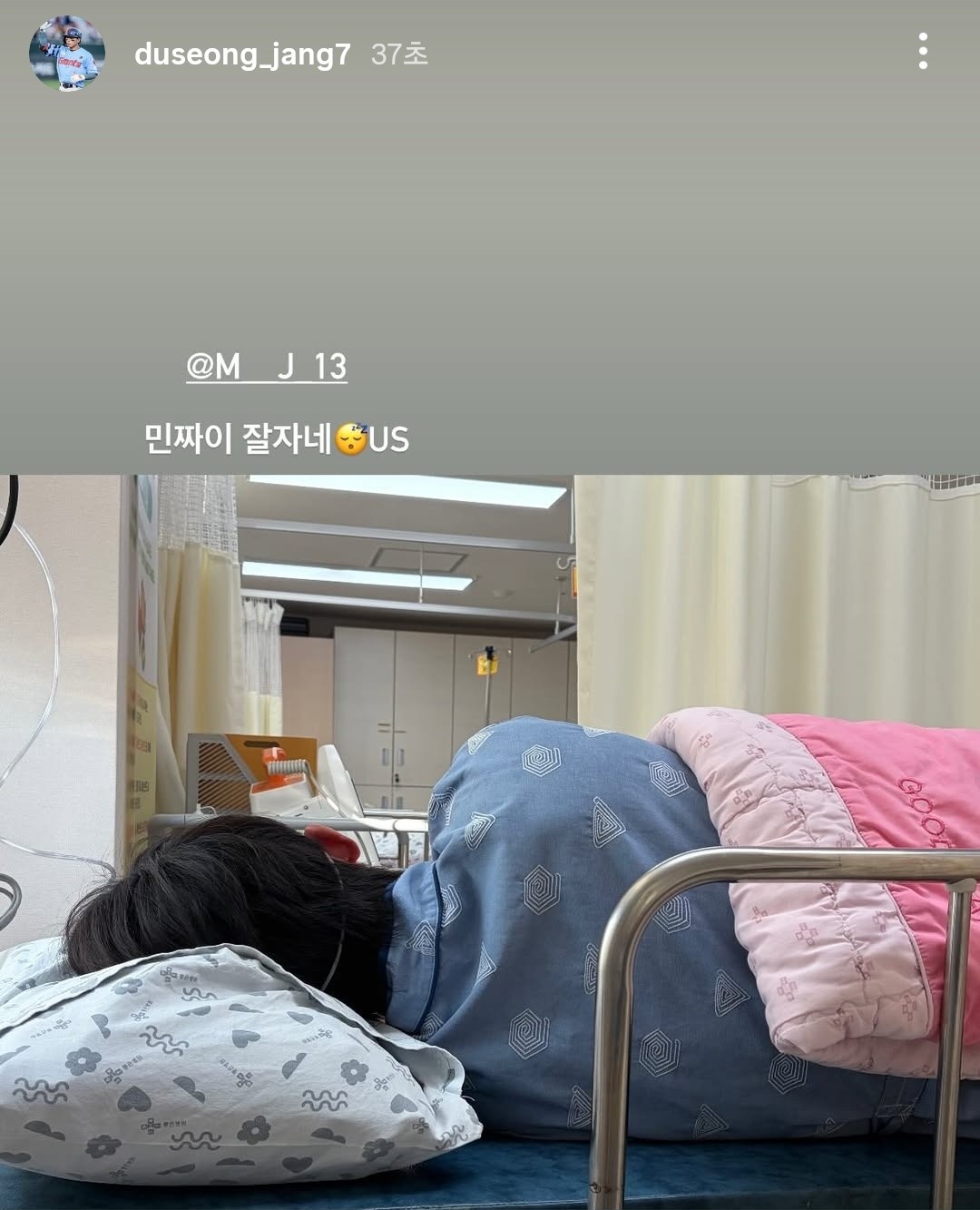Open duseong_jang7's profile picture
Screen dimensions: 980x1210
[67, 54]
